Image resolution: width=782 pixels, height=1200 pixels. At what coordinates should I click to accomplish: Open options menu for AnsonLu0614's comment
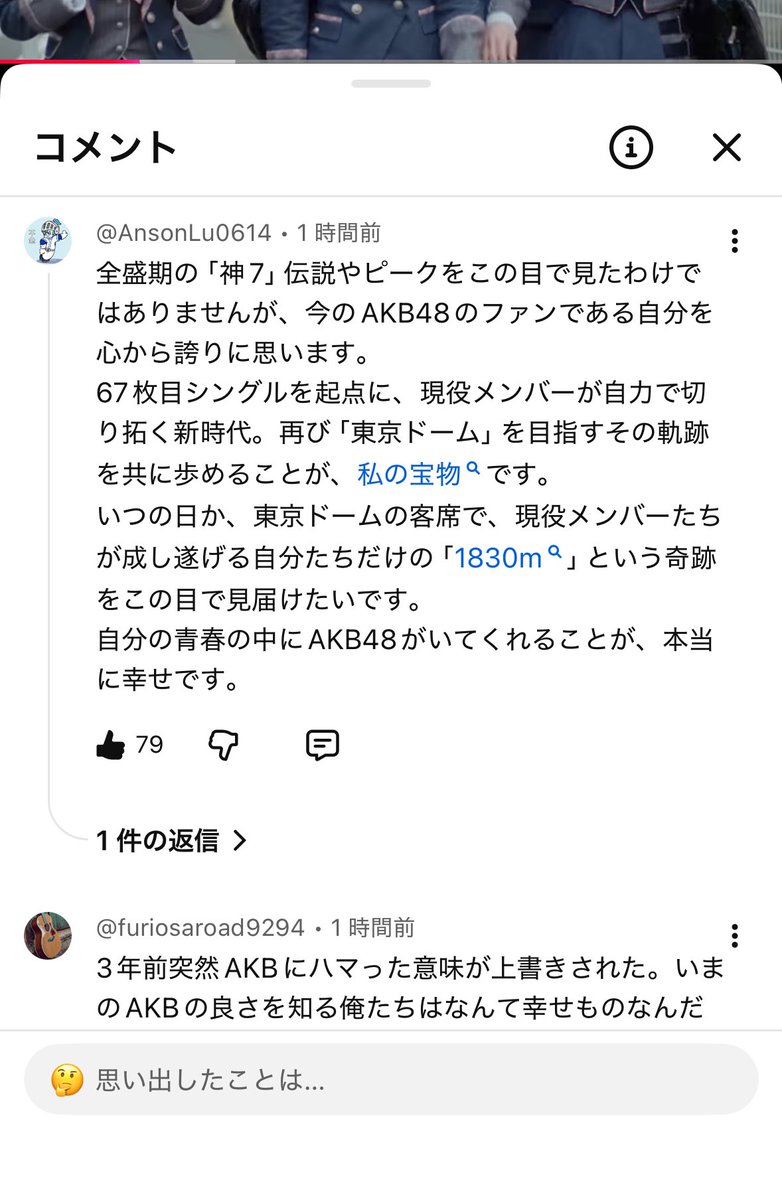[x=735, y=240]
